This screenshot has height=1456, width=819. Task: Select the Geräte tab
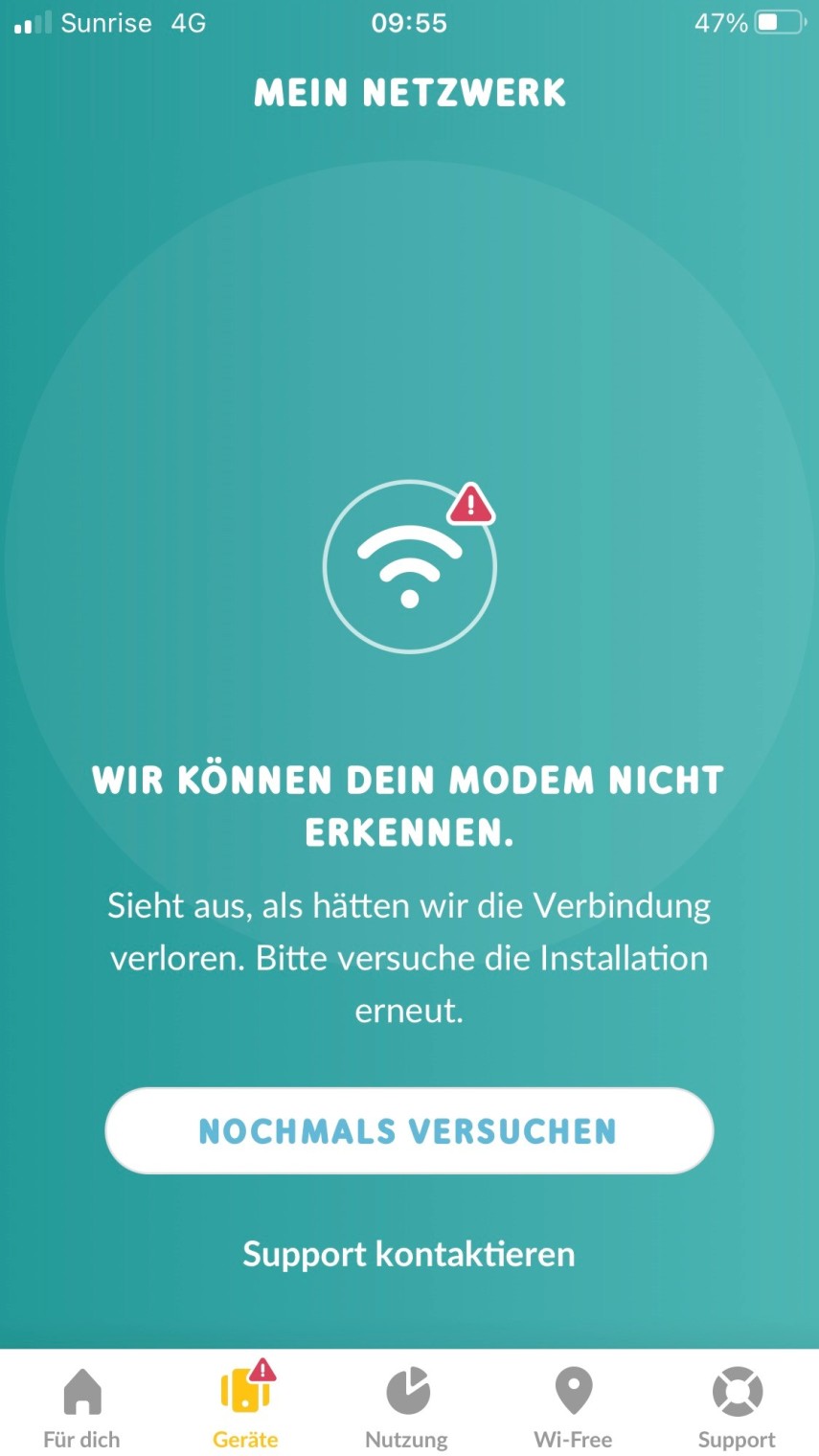pos(245,1406)
